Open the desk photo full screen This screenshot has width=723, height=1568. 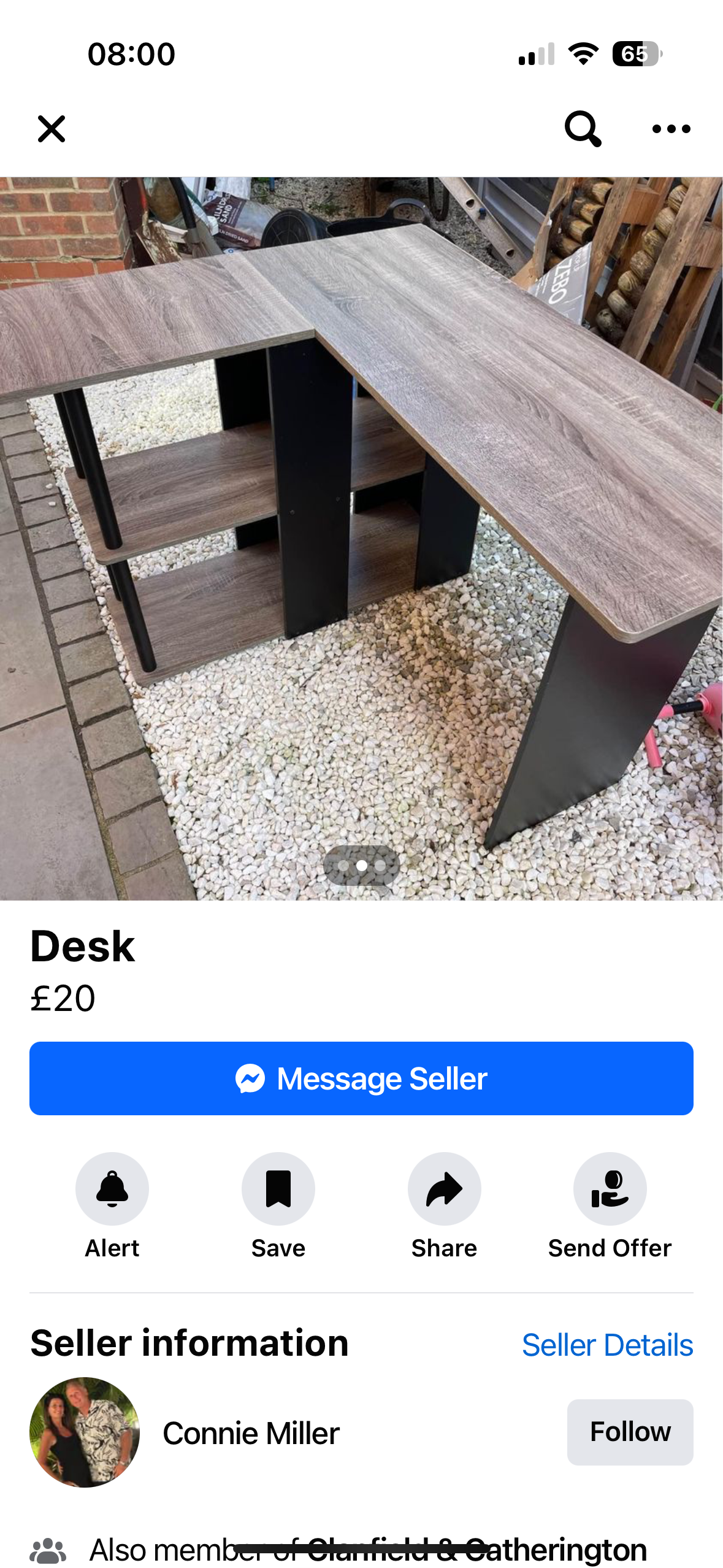point(361,539)
